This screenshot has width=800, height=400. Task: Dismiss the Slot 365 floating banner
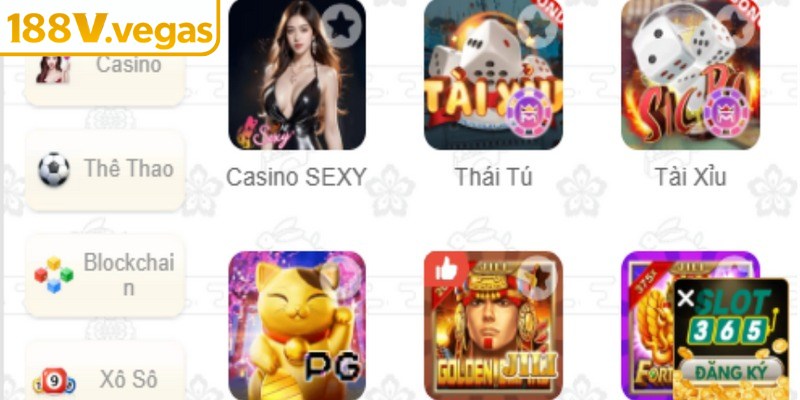684,298
